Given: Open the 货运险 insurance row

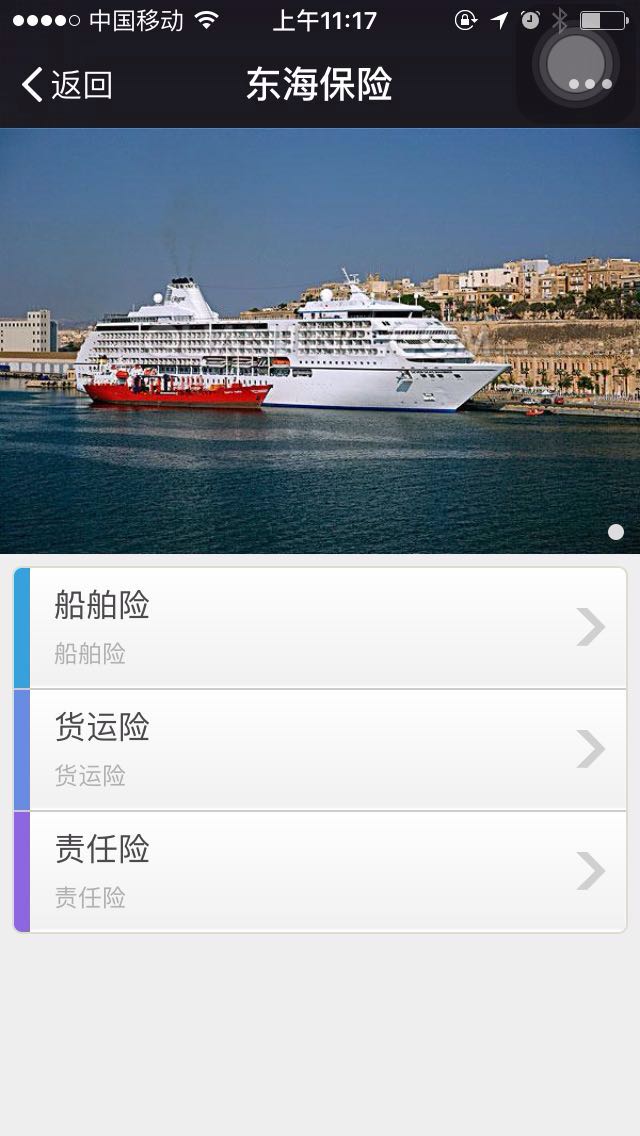Looking at the screenshot, I should [320, 750].
